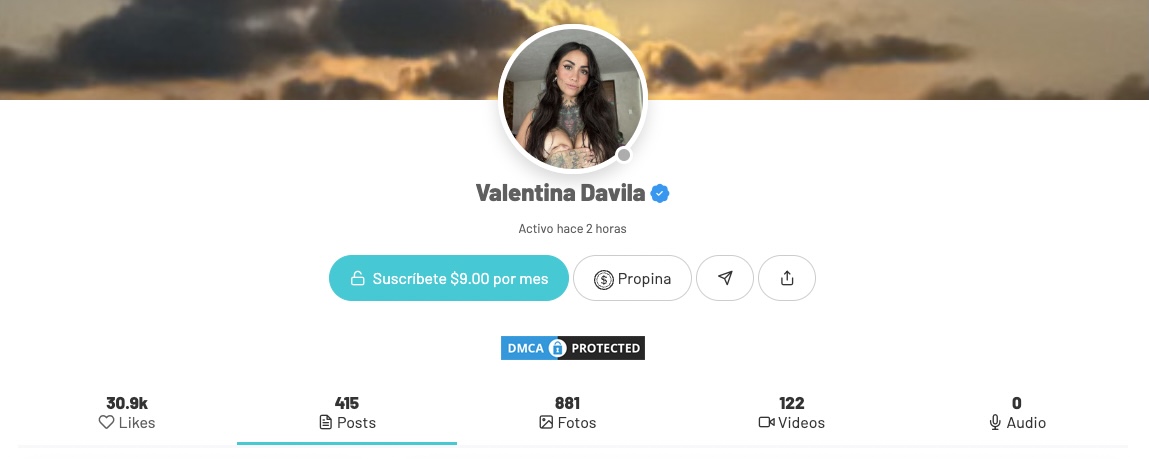Send a tip with Propina

point(632,279)
